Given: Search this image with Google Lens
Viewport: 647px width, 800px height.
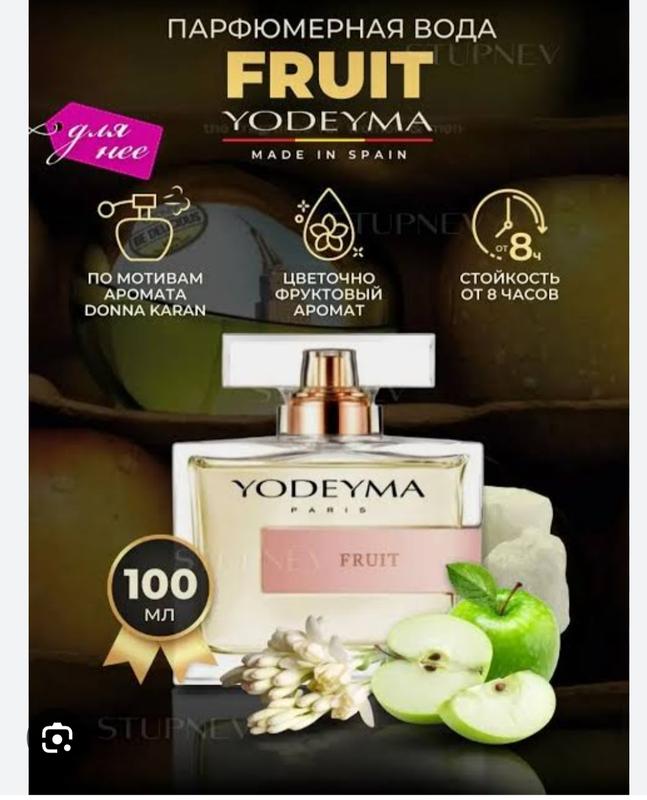Looking at the screenshot, I should point(57,737).
